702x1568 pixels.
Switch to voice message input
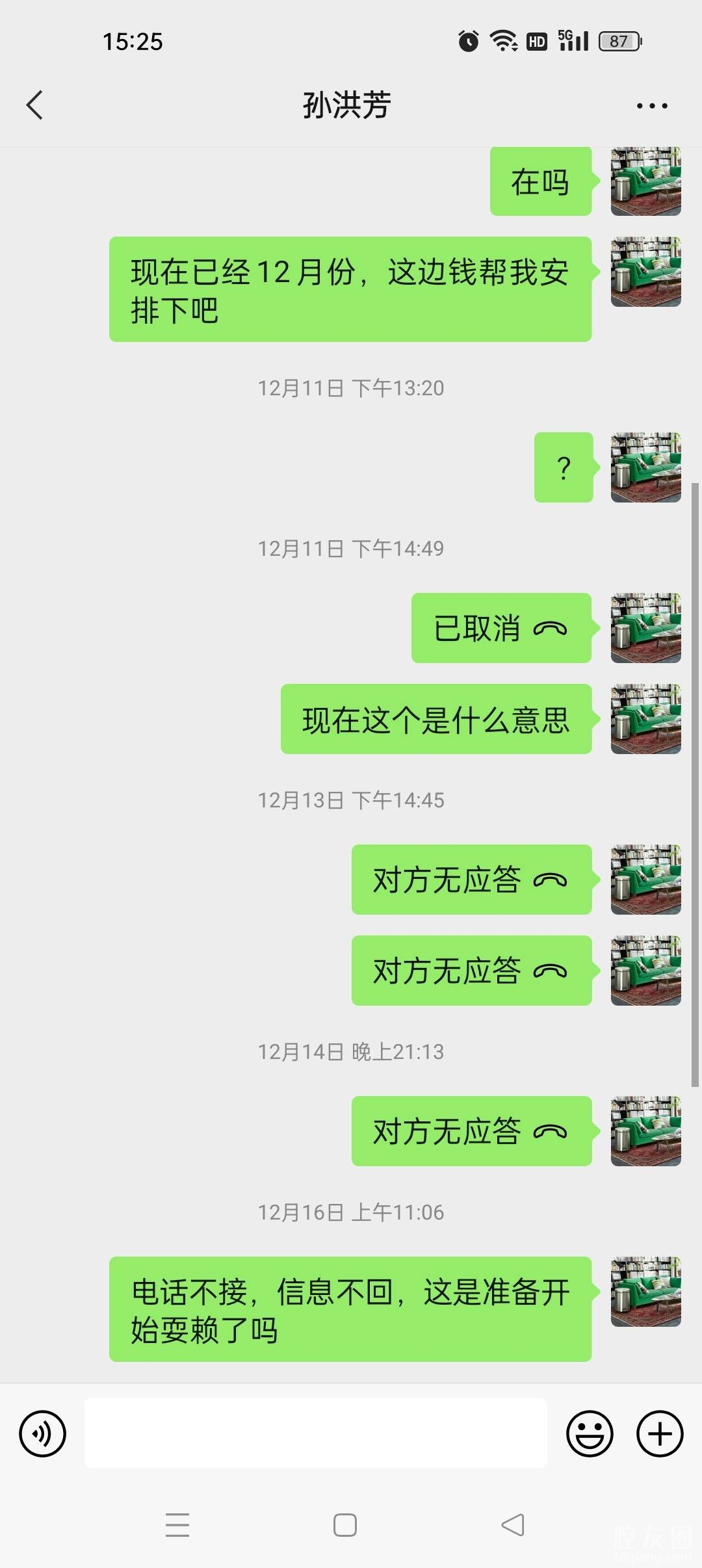[43, 1433]
